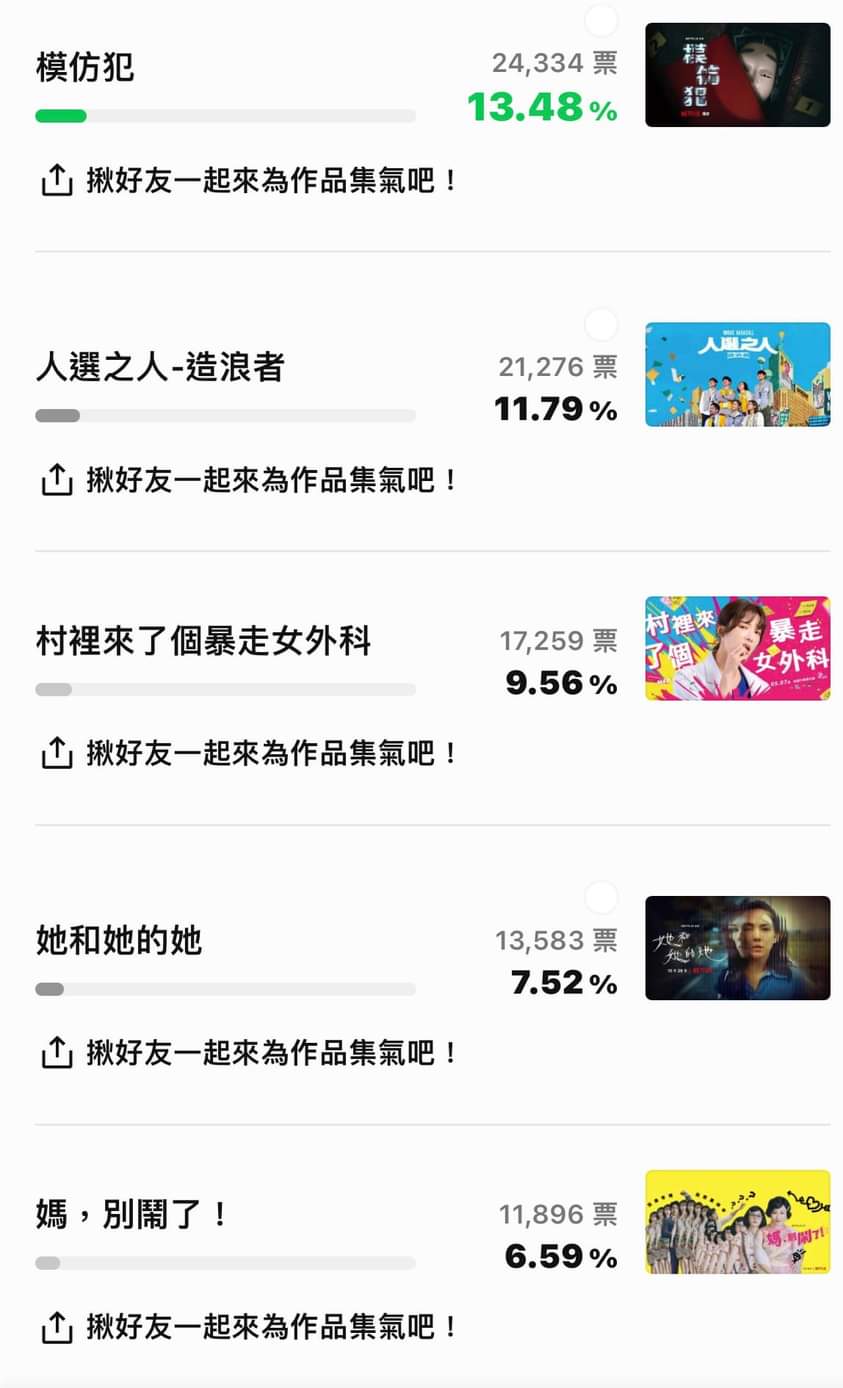Open the 模仿犯 poster thumbnail

click(x=737, y=75)
